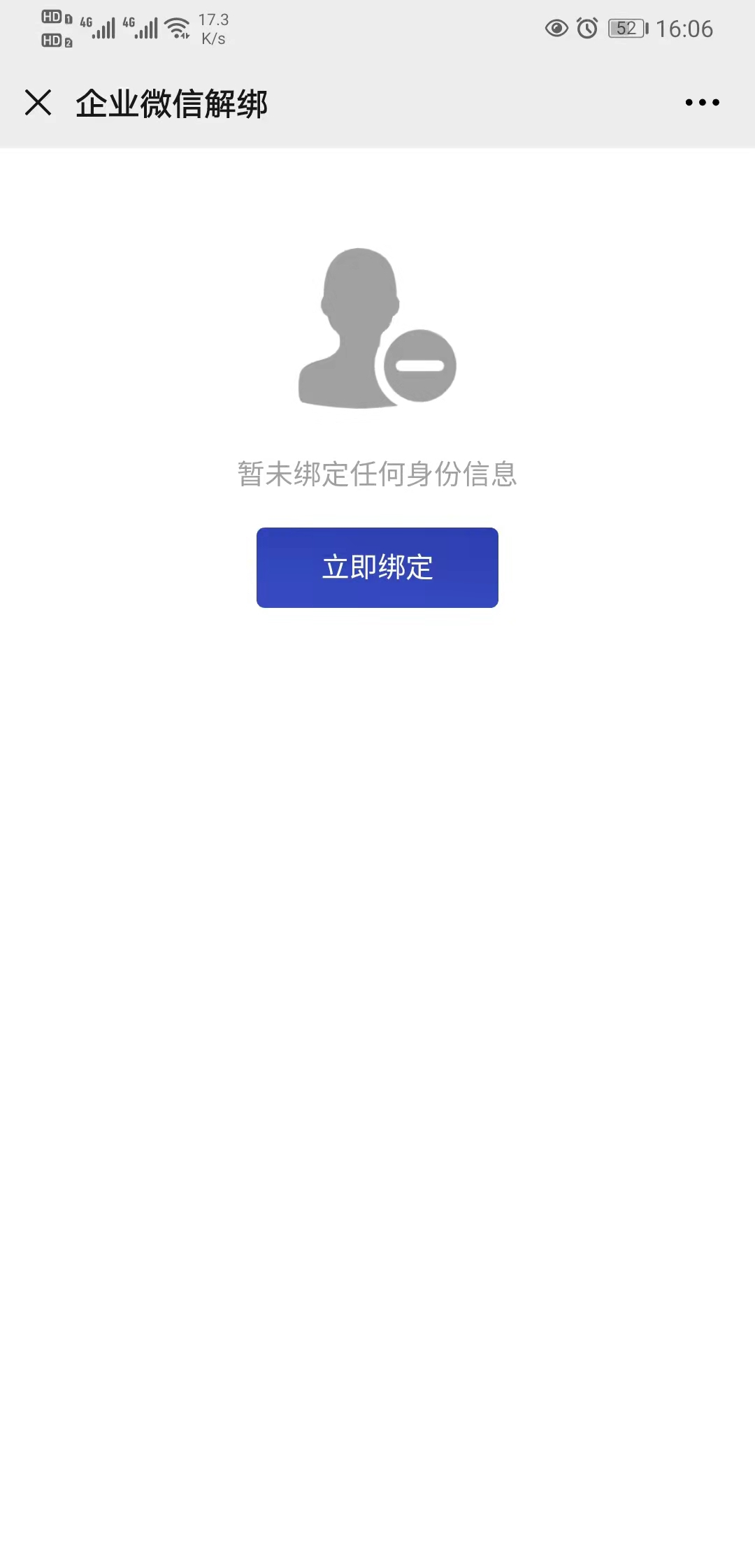
Task: Open the three-dot overflow menu
Action: [702, 103]
